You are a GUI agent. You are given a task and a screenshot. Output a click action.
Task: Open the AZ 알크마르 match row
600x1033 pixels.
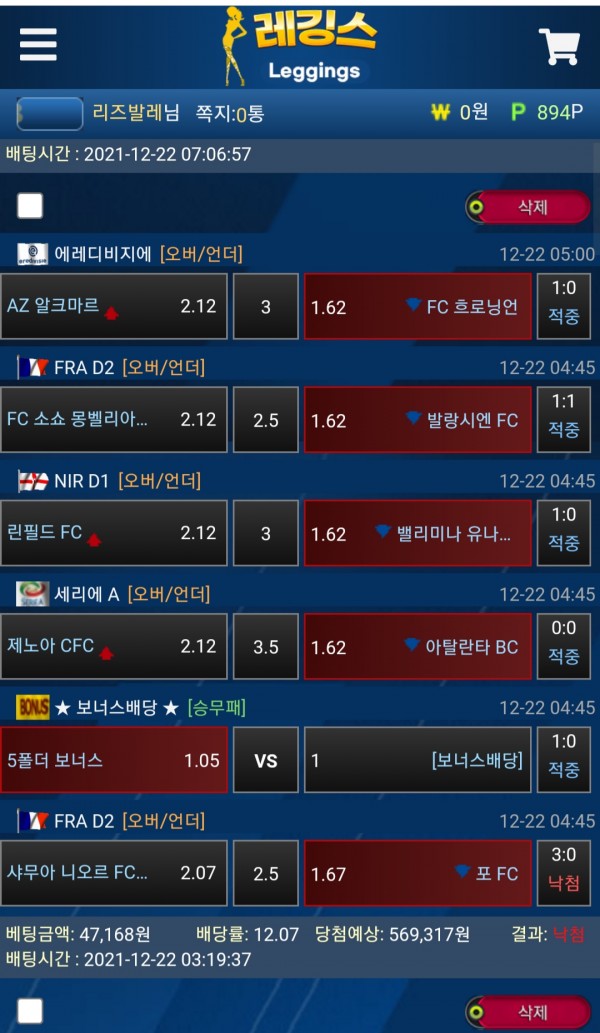(114, 306)
